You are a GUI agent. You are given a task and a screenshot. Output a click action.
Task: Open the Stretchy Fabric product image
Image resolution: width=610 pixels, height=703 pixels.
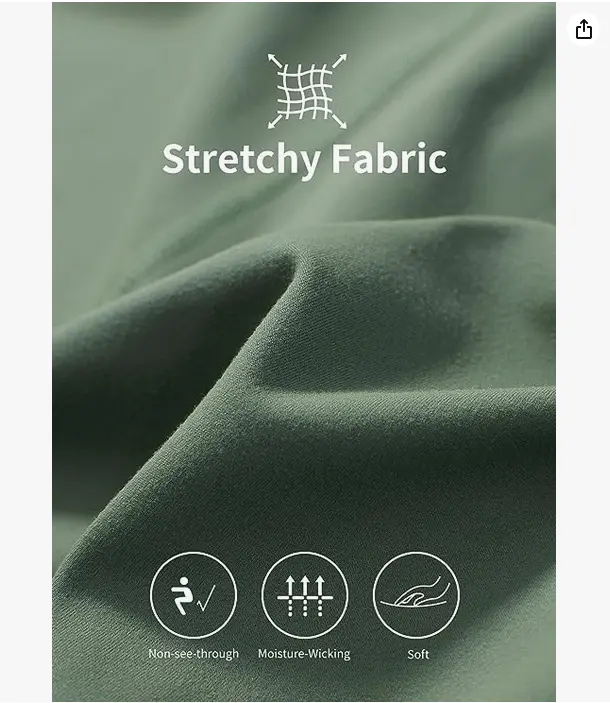tap(304, 350)
